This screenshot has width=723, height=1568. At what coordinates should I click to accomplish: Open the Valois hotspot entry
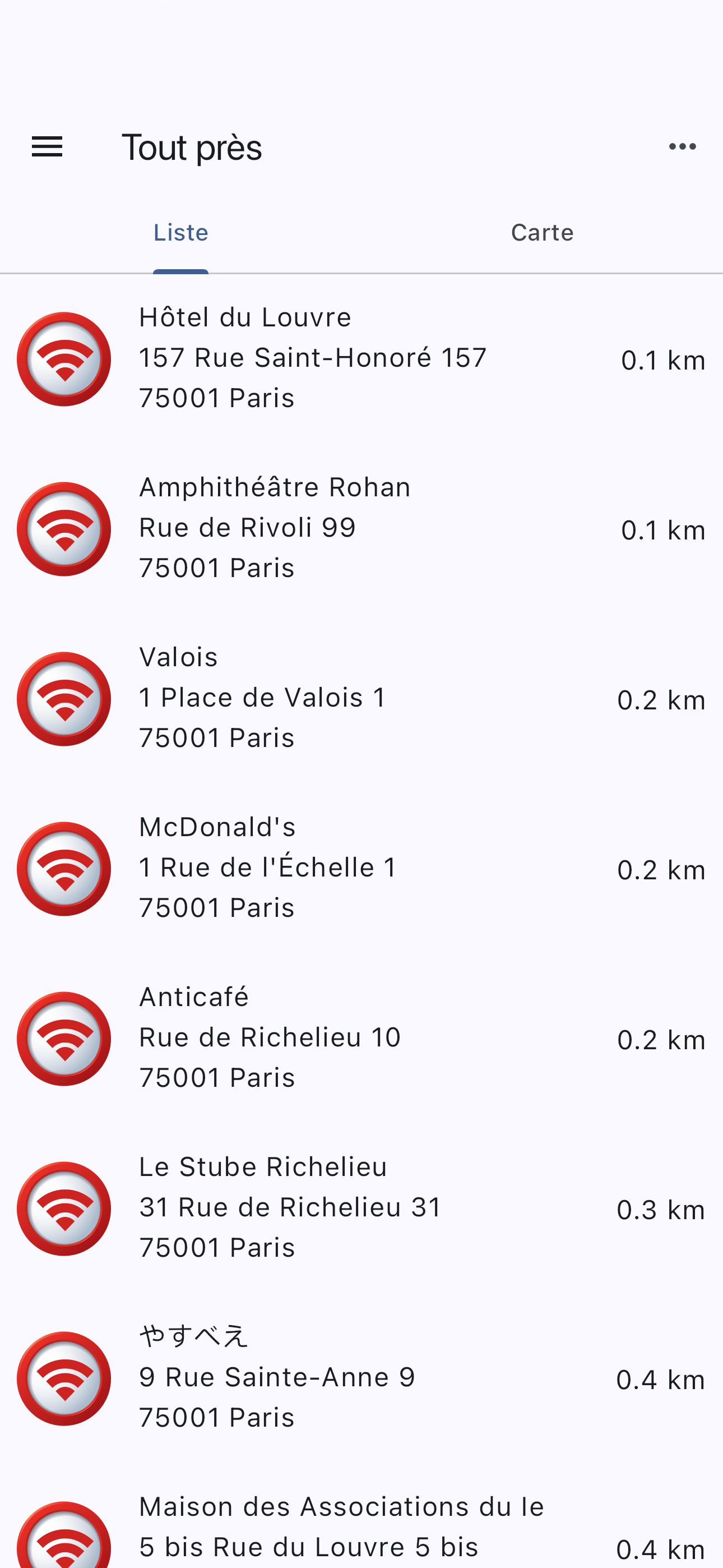point(361,698)
